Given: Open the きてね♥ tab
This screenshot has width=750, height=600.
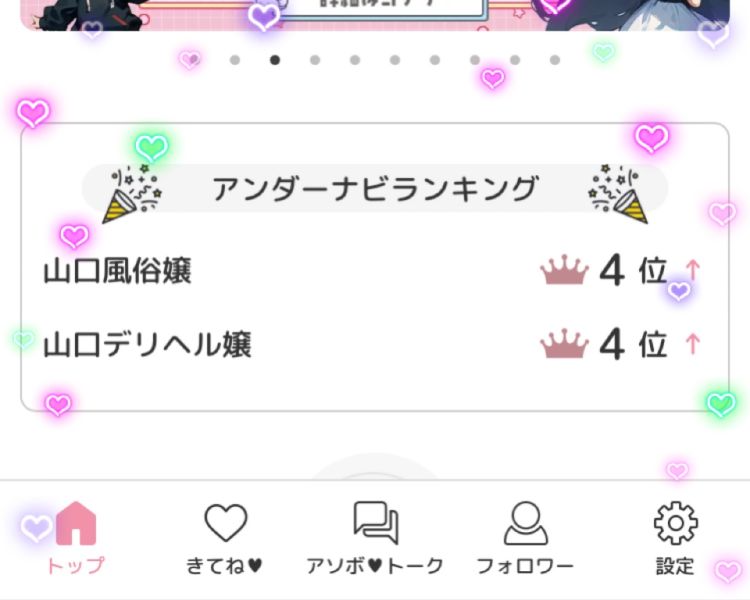Looking at the screenshot, I should coord(225,538).
